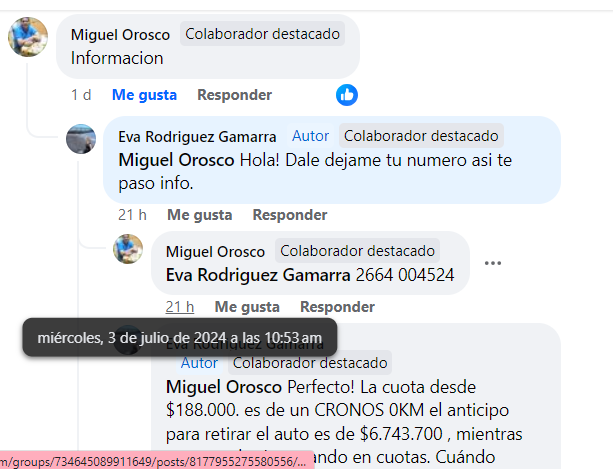Screen dimensions: 613x469
Task: Open the Eva Rodriguez Gamarra mention before 2664 004524
Action: (259, 274)
